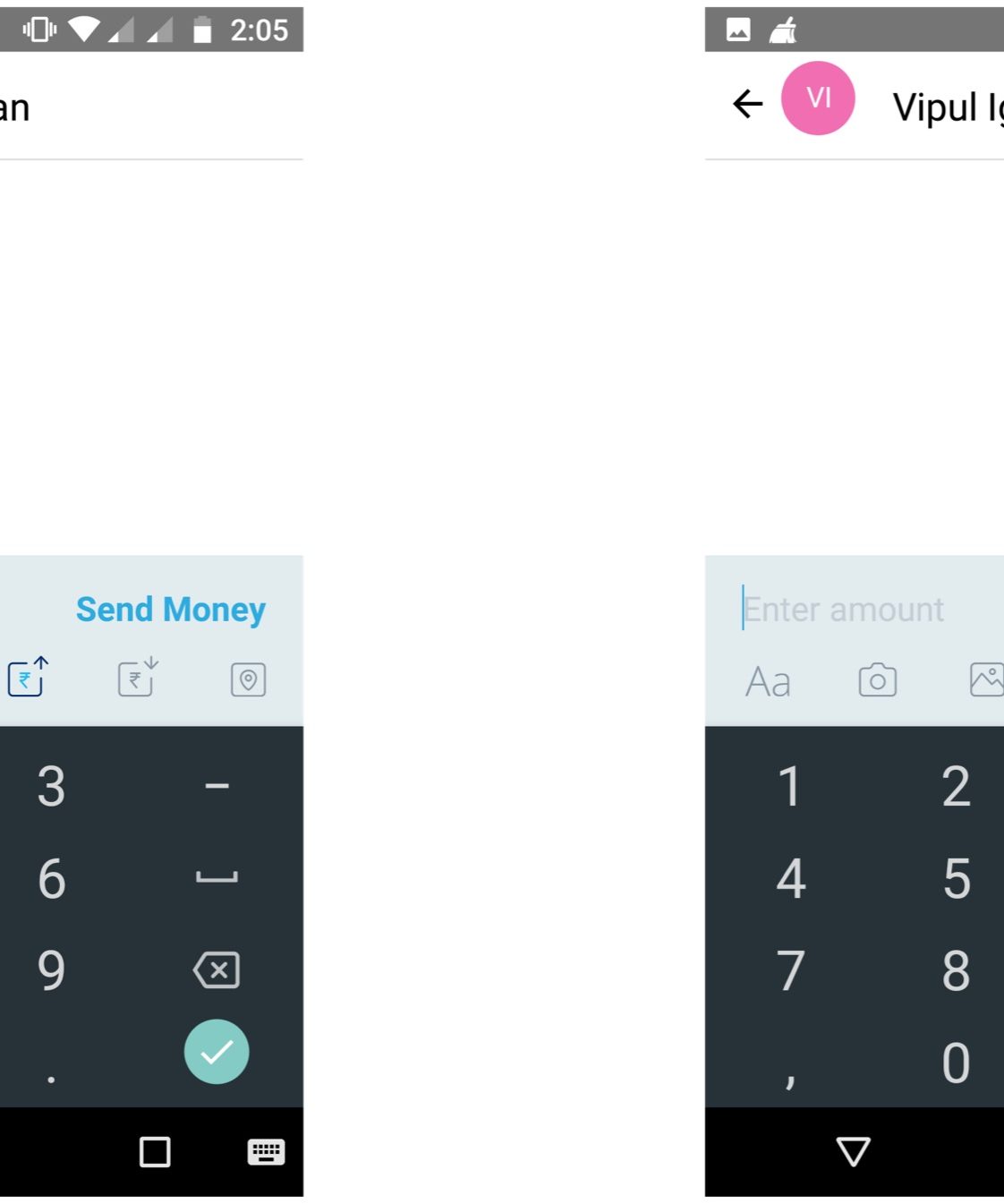Tap the system recent apps button
Viewport: 1004px width, 1204px height.
[155, 1152]
